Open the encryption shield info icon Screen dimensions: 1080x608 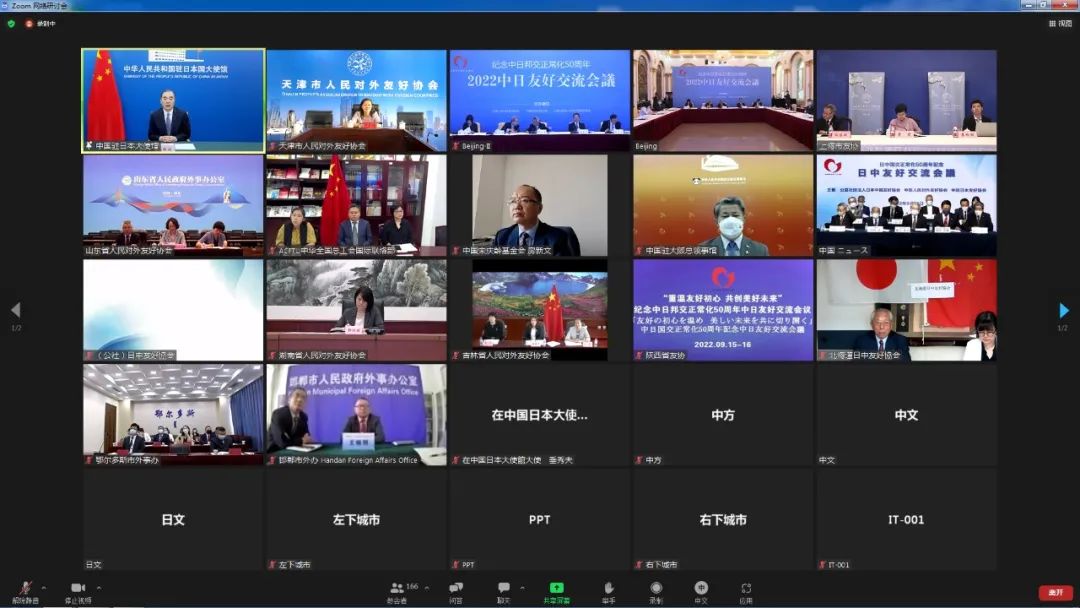tap(11, 23)
